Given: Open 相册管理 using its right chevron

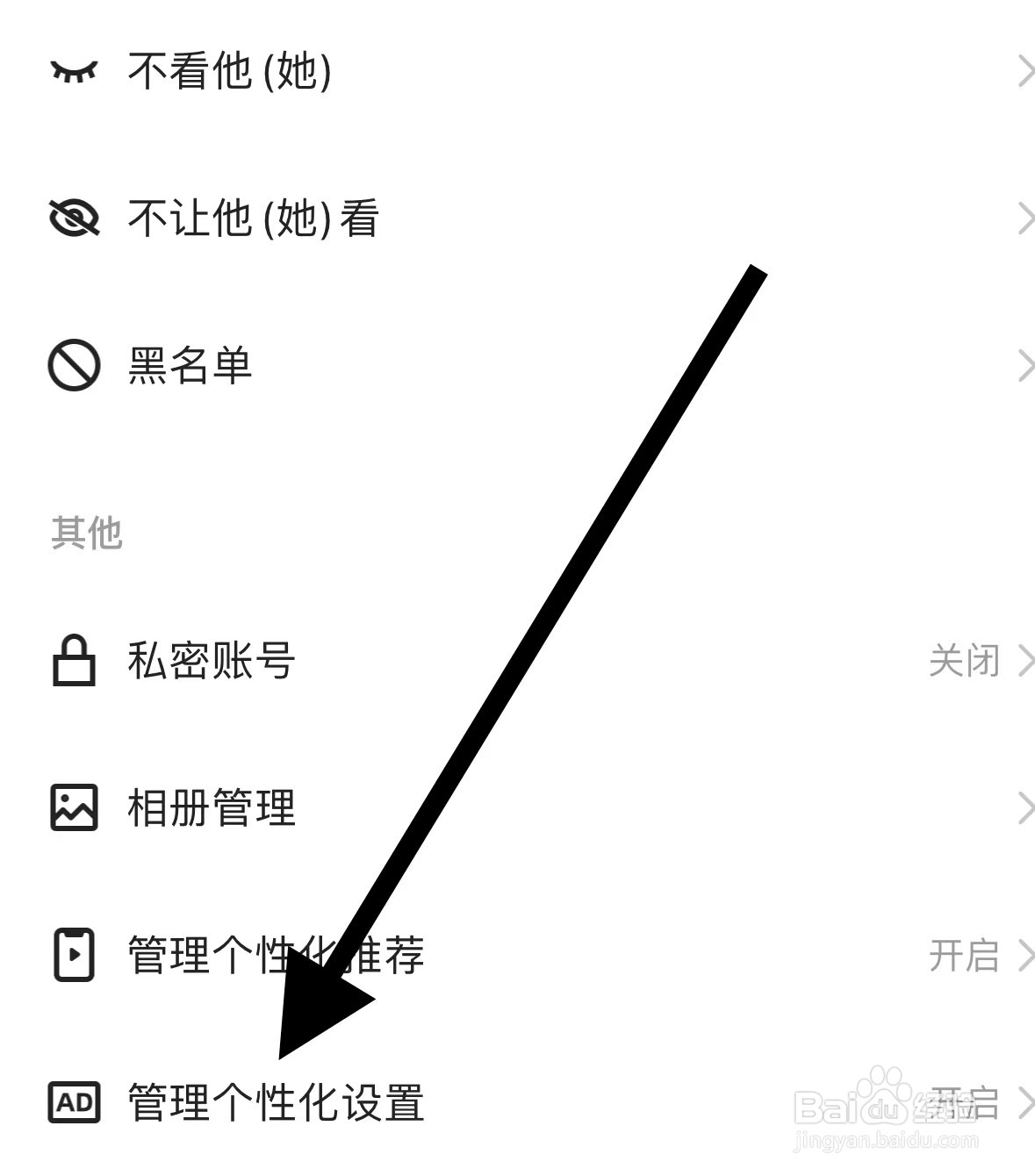Looking at the screenshot, I should coord(1025,809).
